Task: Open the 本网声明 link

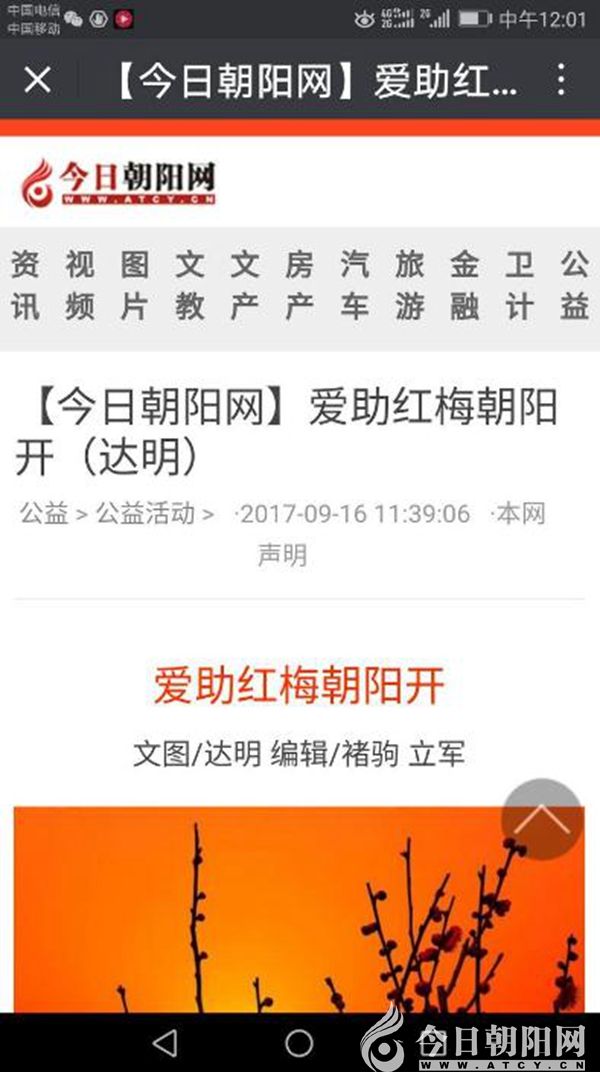Action: [x=520, y=515]
